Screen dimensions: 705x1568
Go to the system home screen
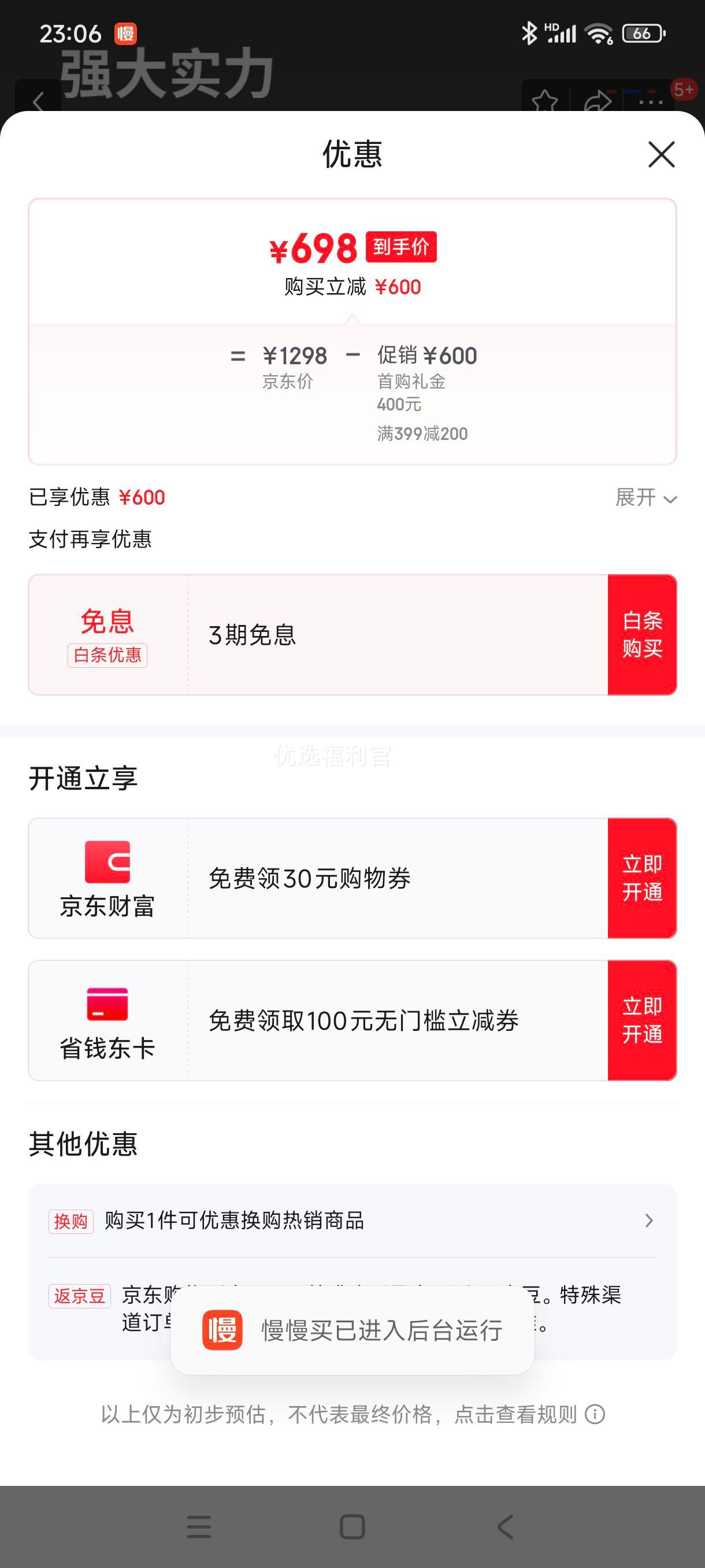point(352,1526)
